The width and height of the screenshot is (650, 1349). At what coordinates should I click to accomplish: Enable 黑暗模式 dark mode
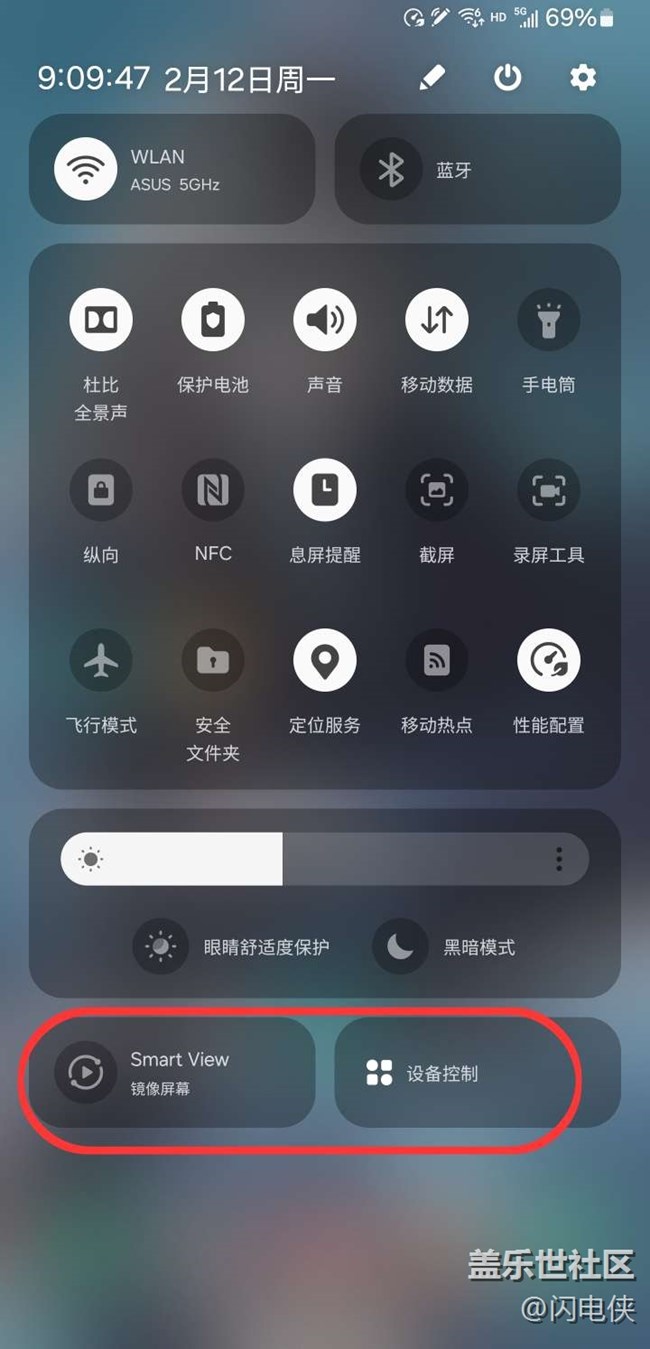pos(401,946)
